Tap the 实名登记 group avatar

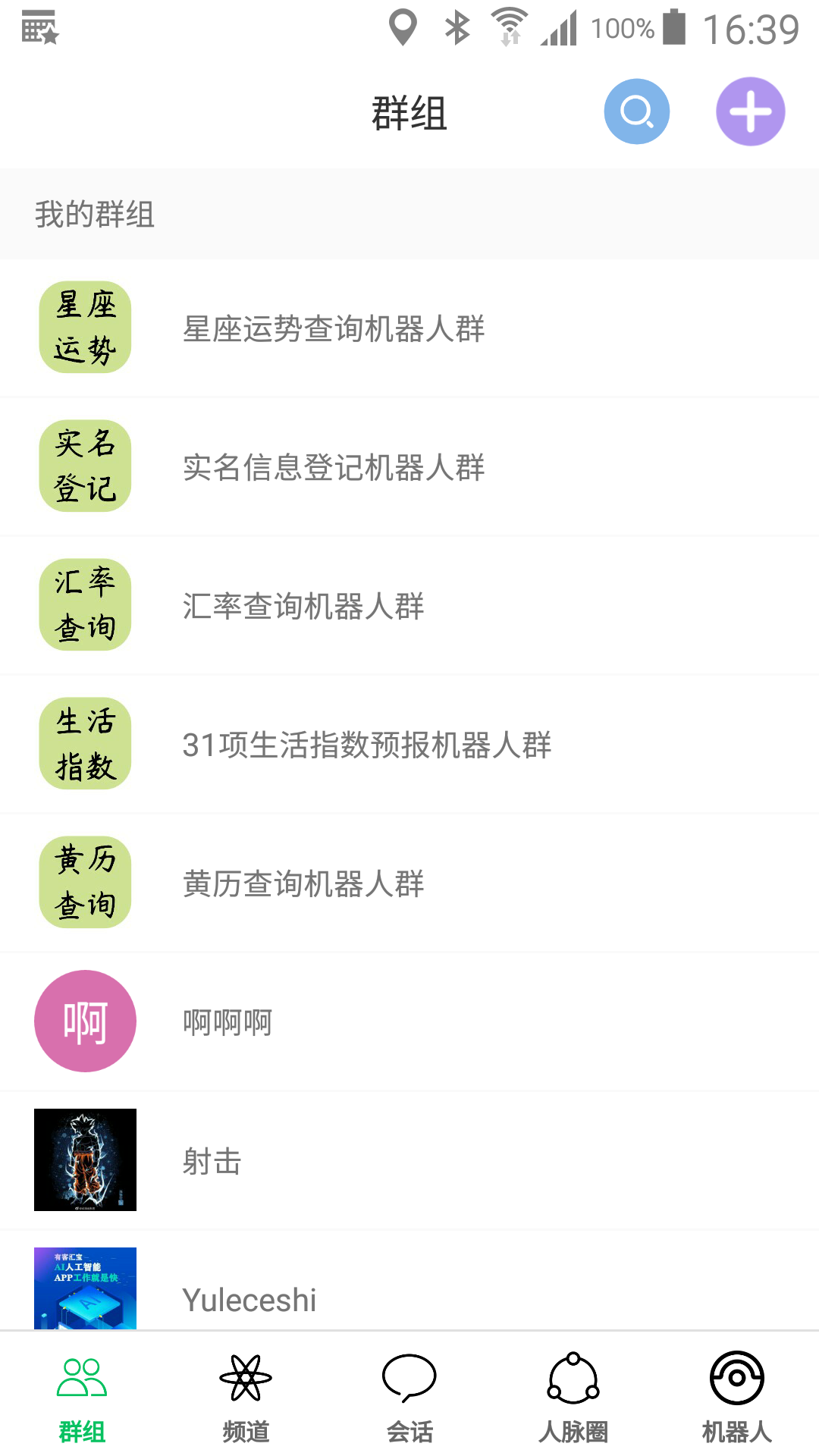pyautogui.click(x=84, y=466)
